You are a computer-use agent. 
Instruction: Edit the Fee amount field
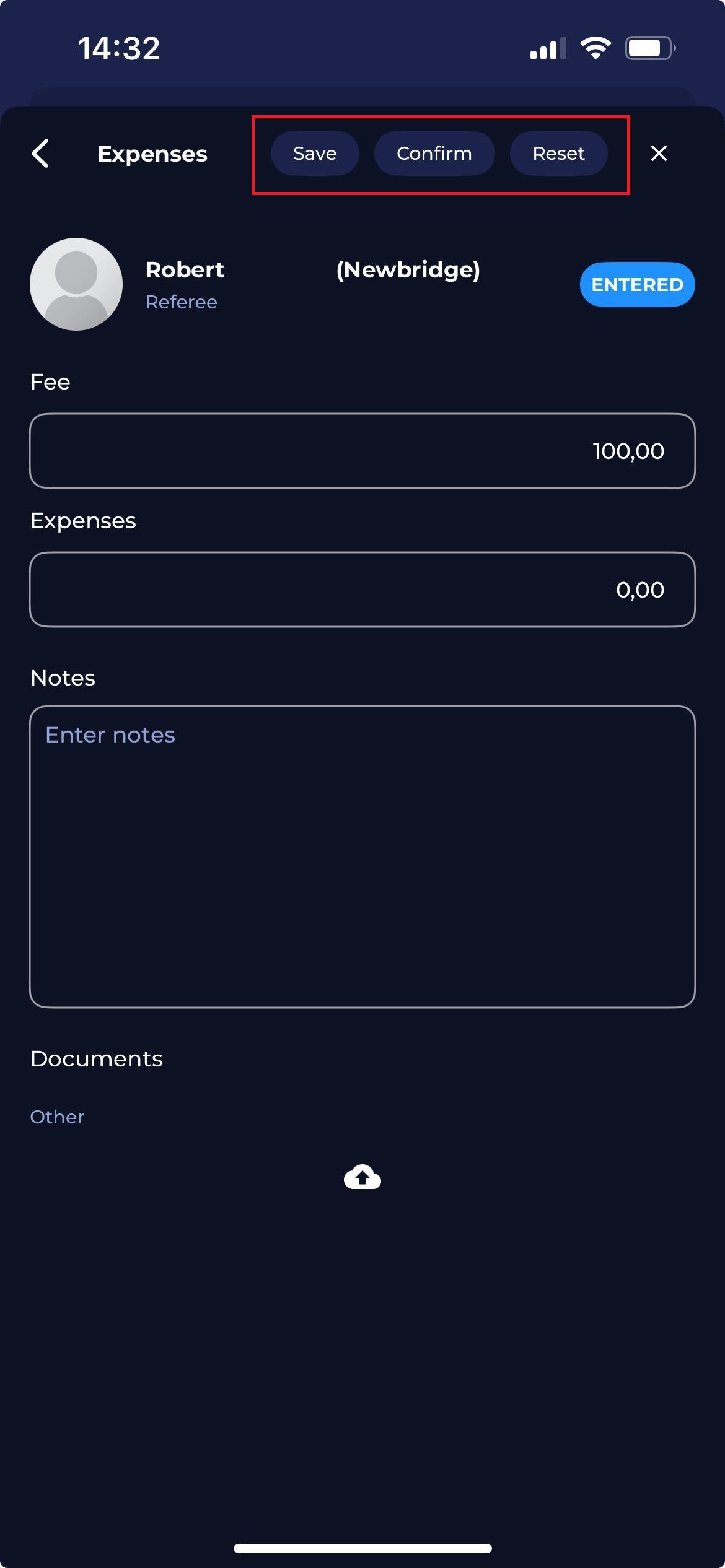click(x=362, y=451)
